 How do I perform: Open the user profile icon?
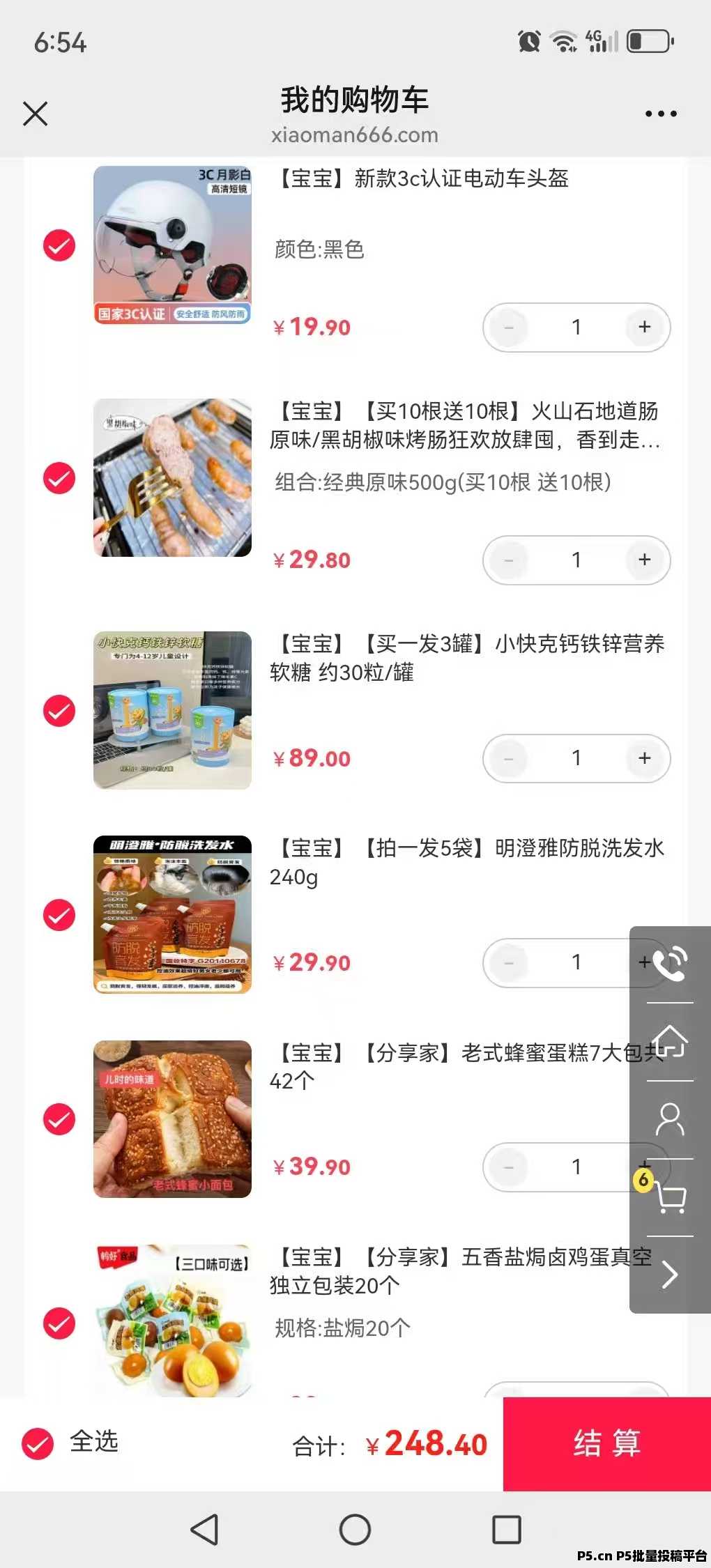(x=669, y=1120)
